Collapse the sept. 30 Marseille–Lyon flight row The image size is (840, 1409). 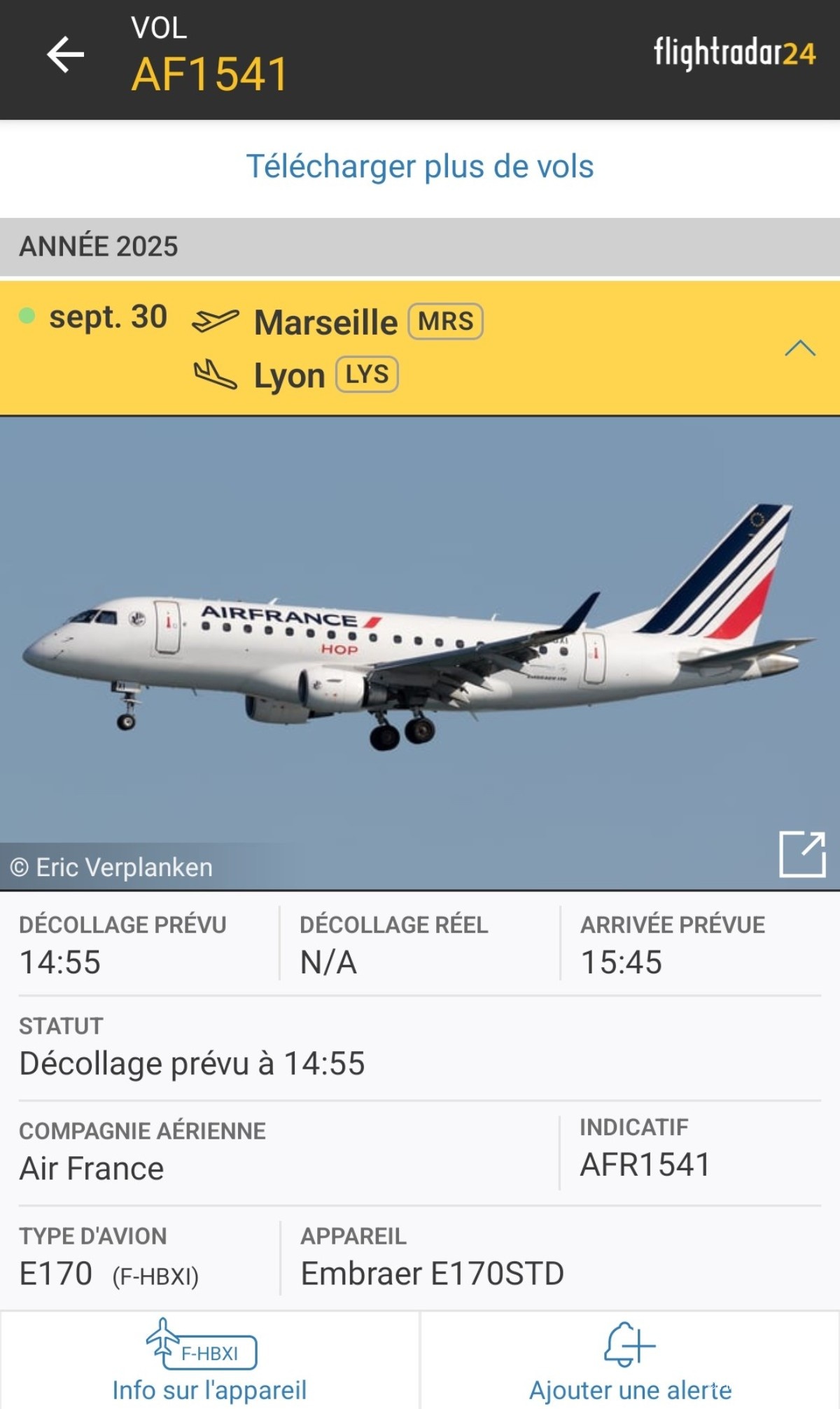800,348
